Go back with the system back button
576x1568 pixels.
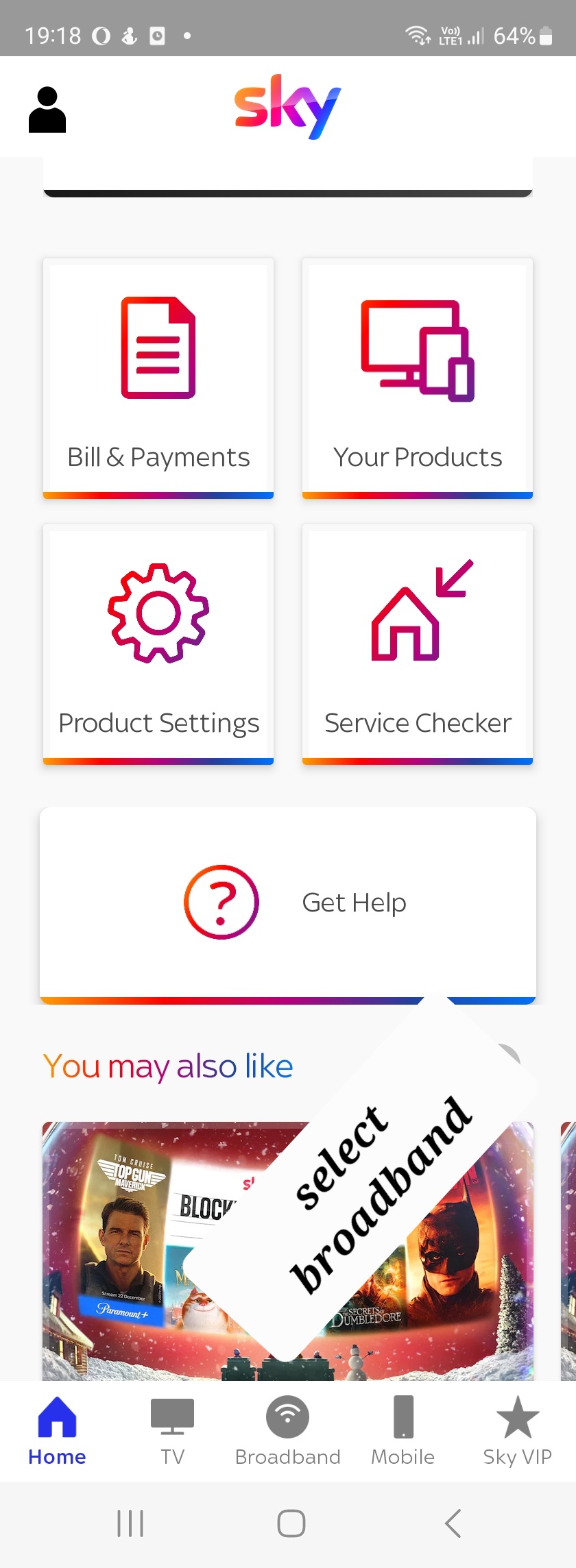click(x=453, y=1523)
